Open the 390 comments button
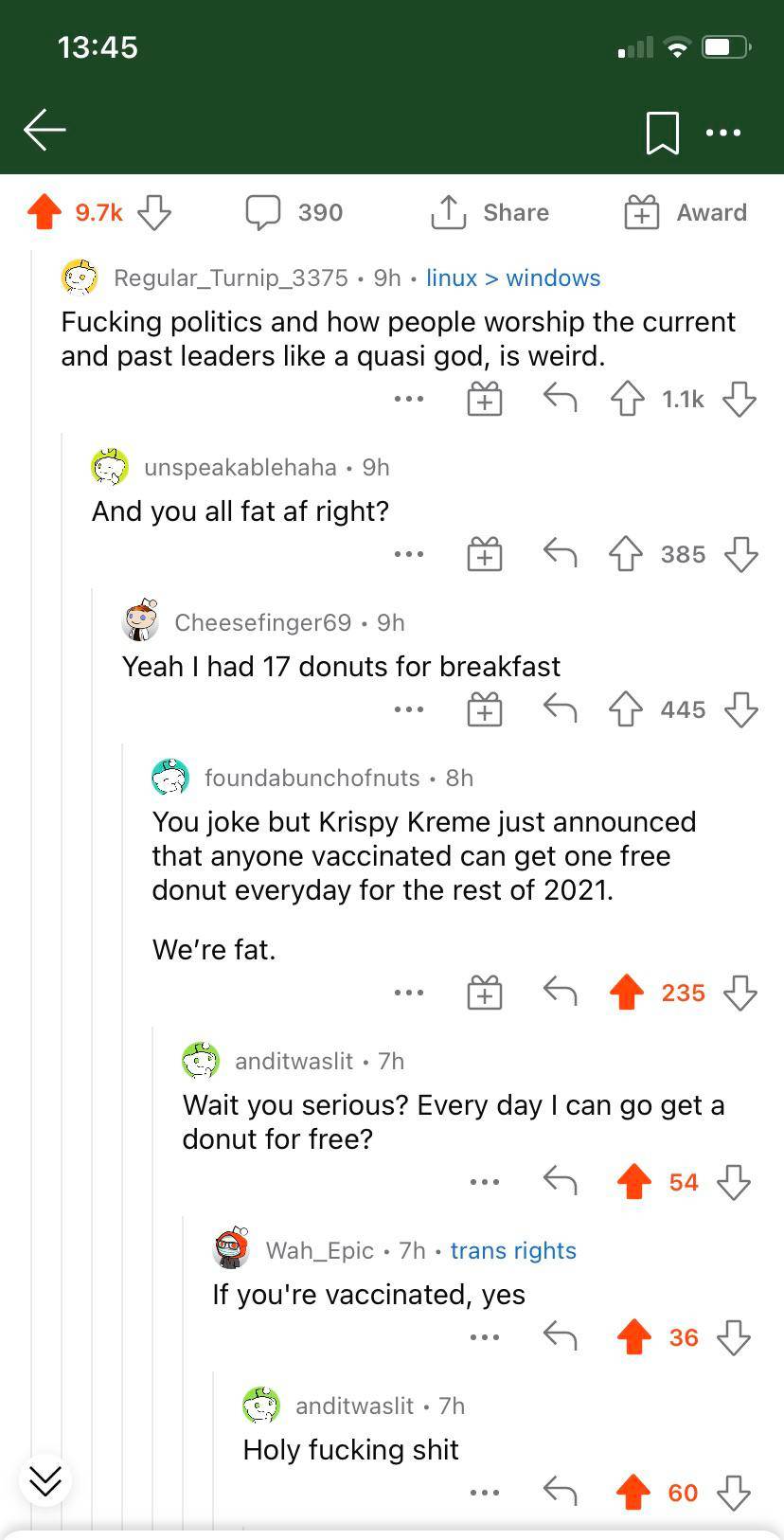This screenshot has width=784, height=1540. [x=294, y=212]
